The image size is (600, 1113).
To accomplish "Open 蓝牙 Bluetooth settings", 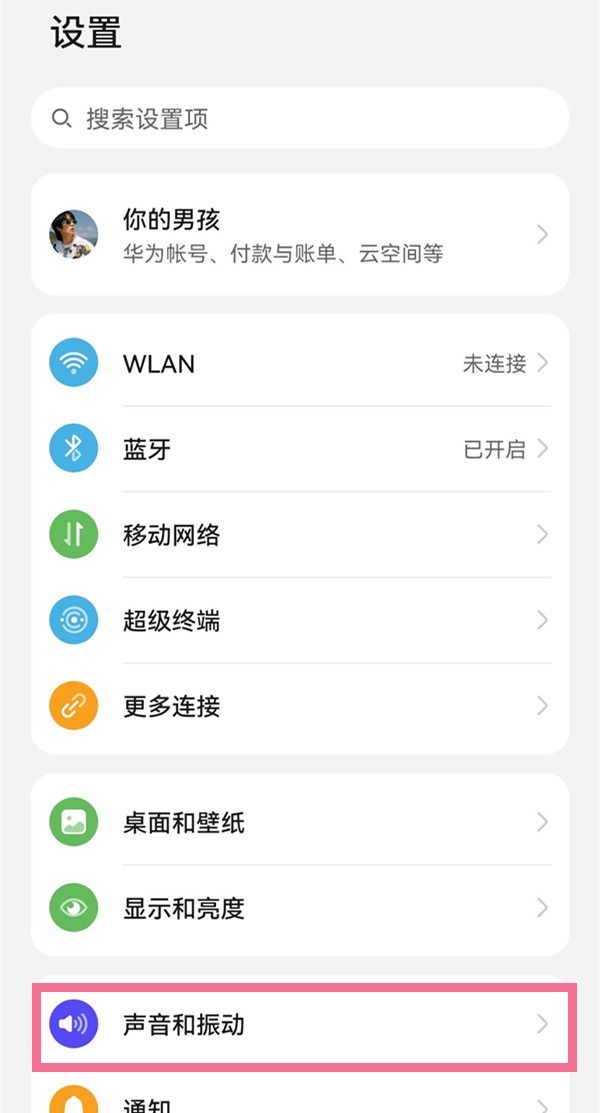I will click(x=300, y=449).
